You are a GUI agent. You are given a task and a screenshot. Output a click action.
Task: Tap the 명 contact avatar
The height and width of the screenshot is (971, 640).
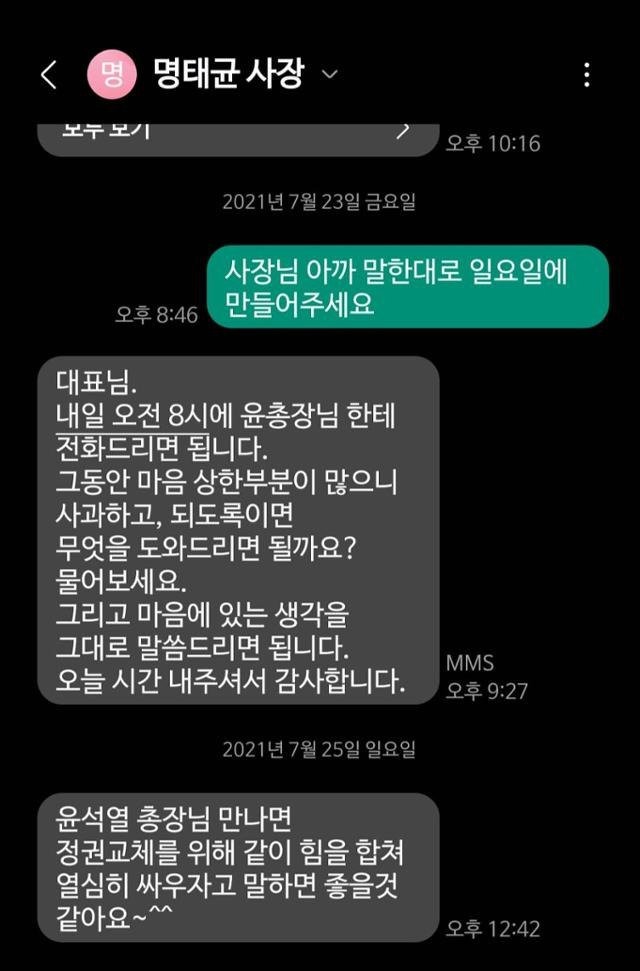pos(111,75)
